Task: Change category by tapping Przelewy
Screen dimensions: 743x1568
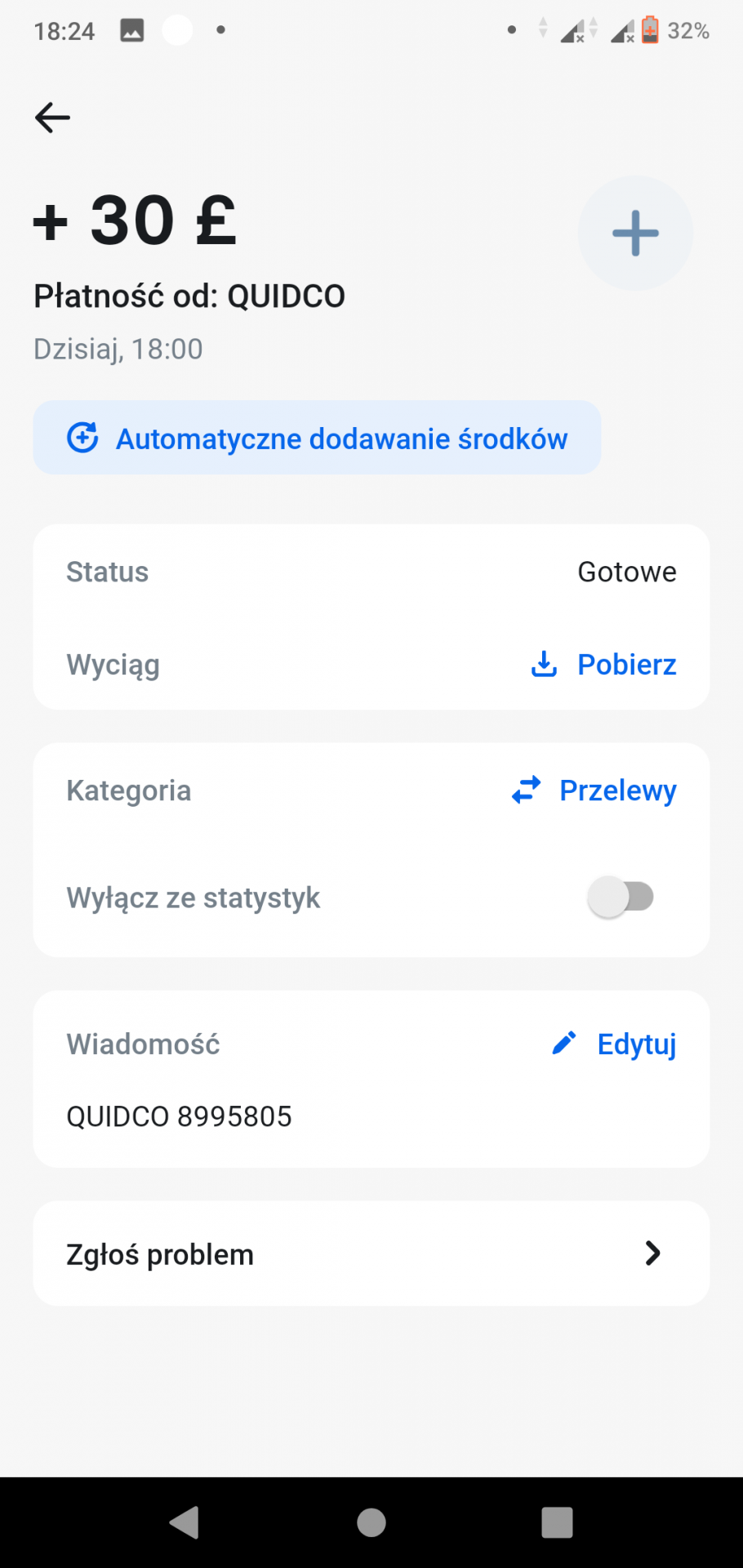Action: pos(618,790)
